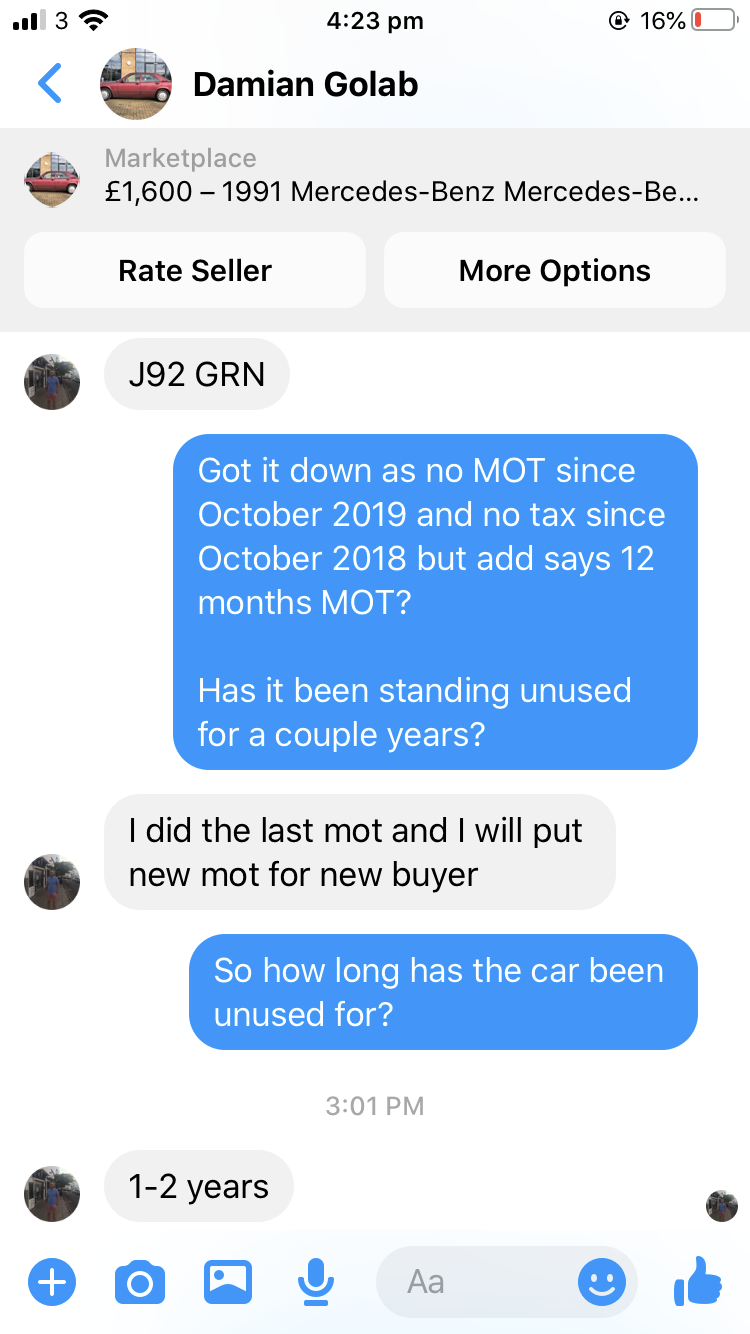Open More Options for this listing
The image size is (750, 1334).
(x=555, y=270)
